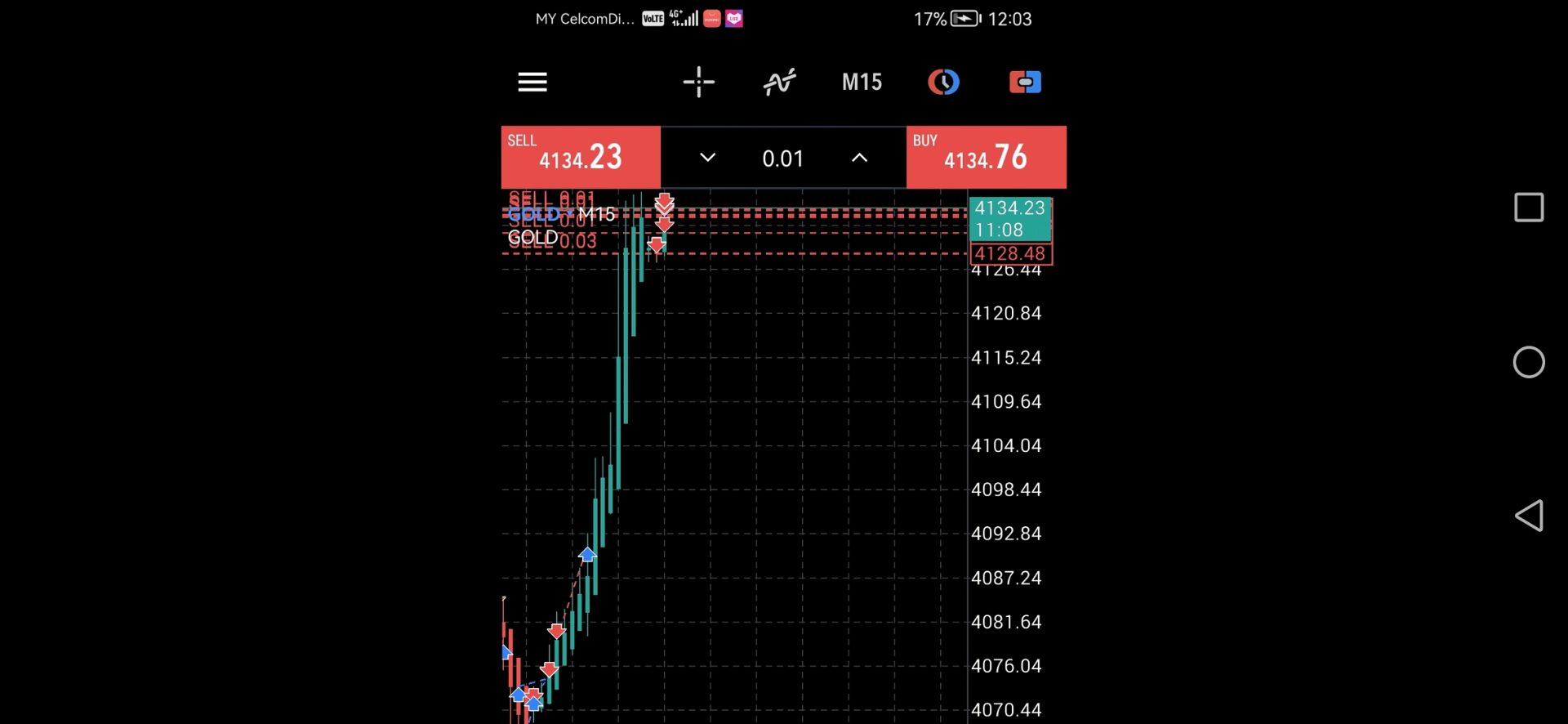
Task: Open the indicators chart tool
Action: tap(780, 82)
